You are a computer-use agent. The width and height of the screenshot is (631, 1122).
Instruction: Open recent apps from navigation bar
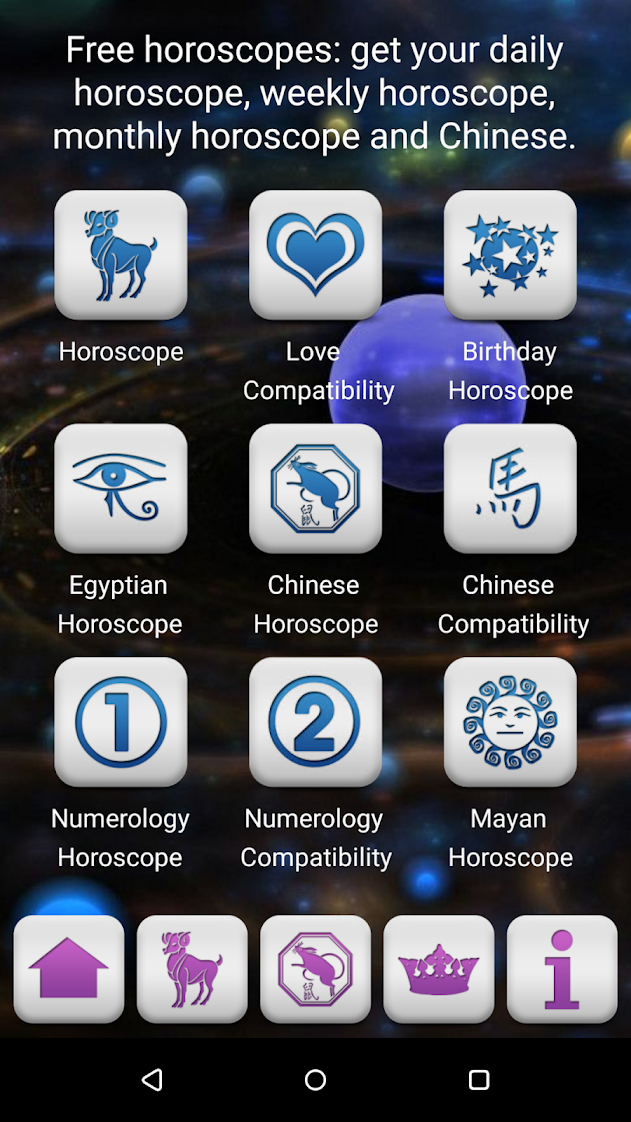pyautogui.click(x=479, y=1079)
